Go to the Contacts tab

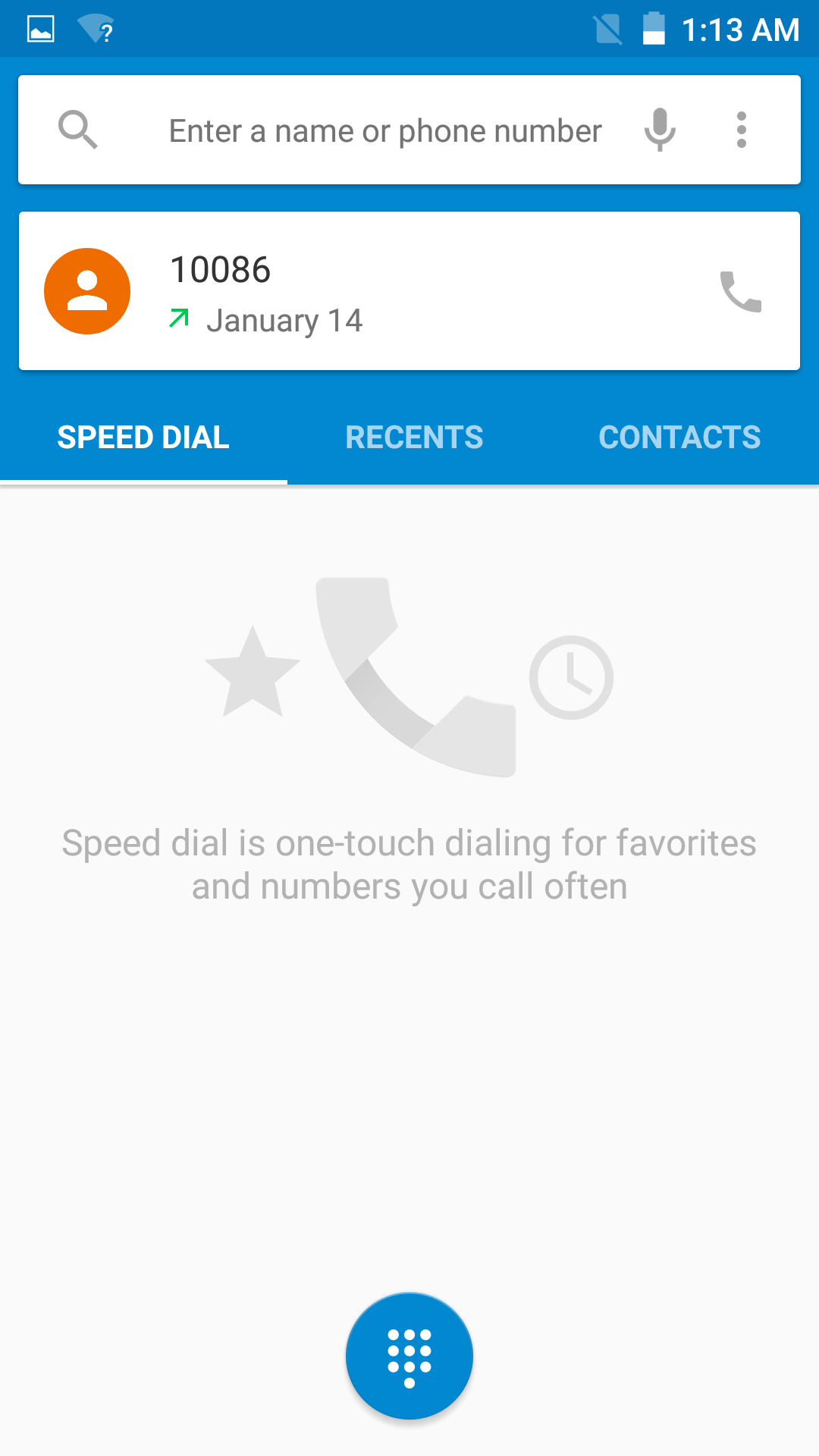(679, 438)
